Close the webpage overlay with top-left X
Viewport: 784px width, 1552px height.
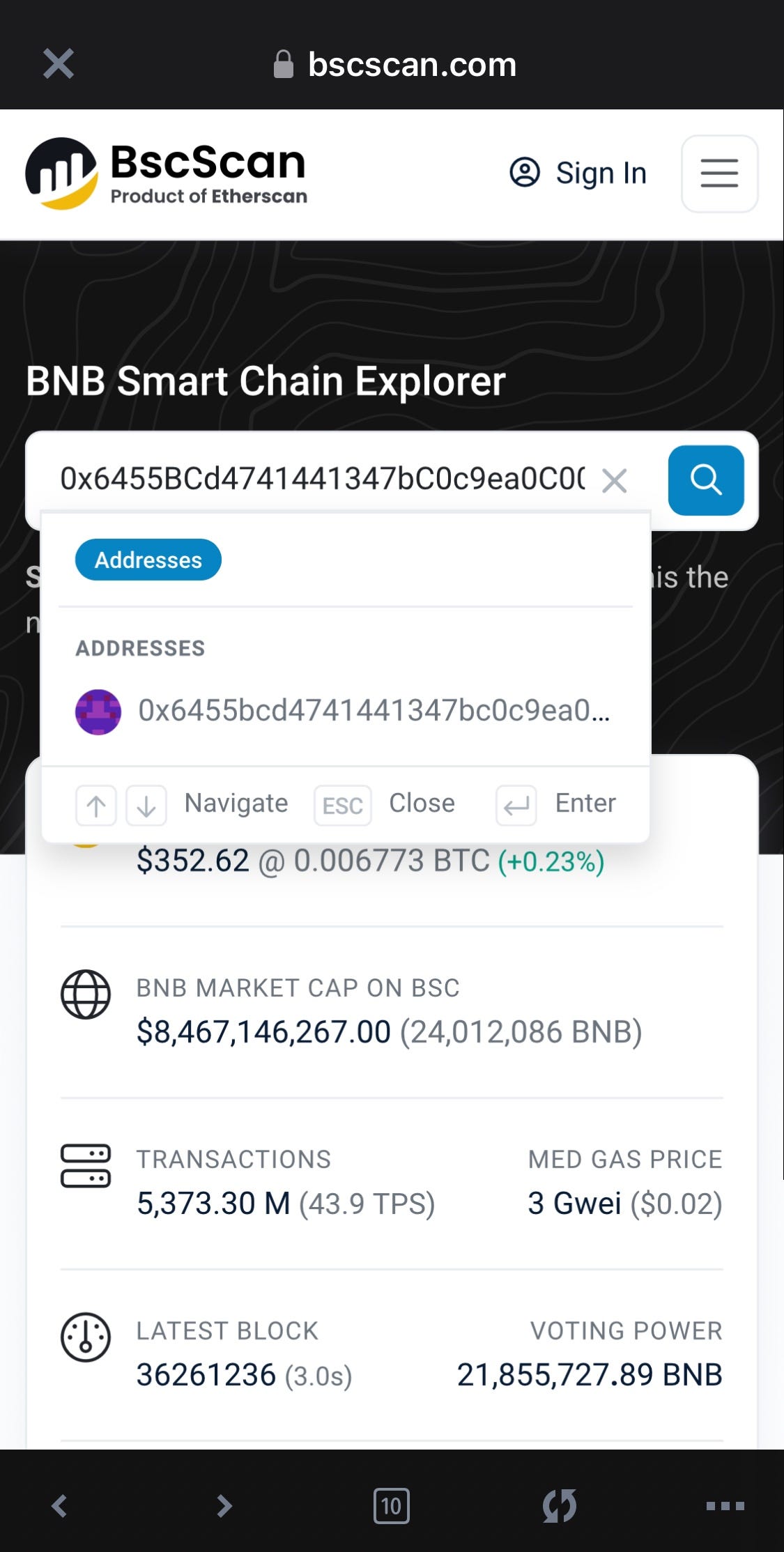59,63
